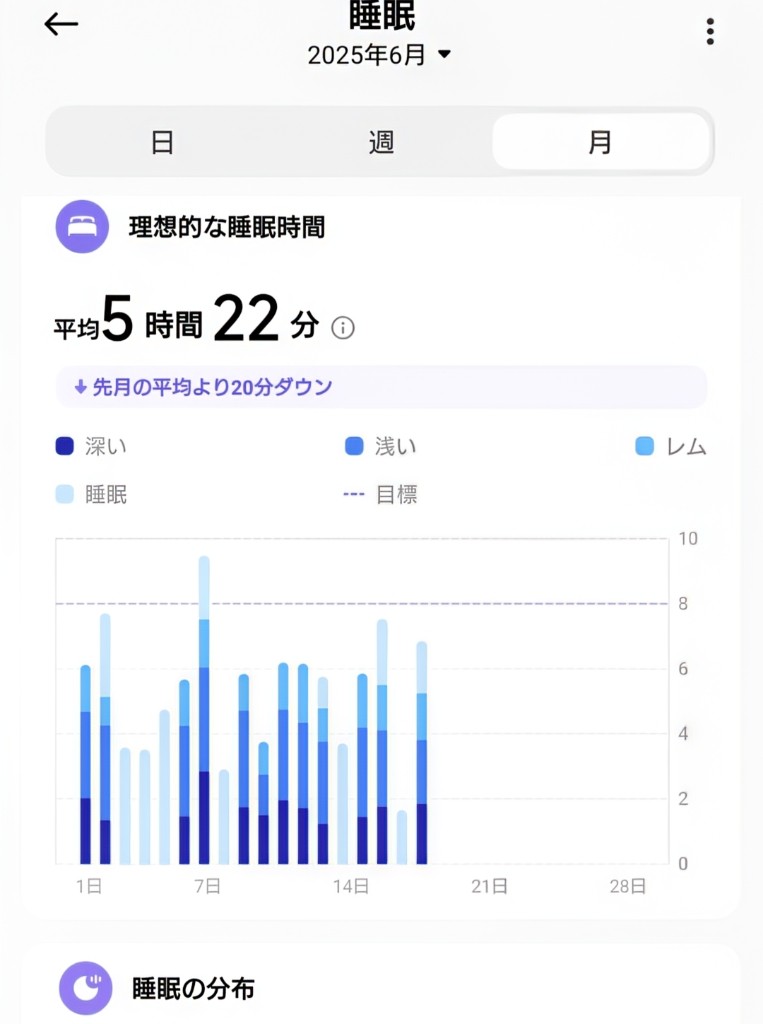Select the 月 tab
This screenshot has width=763, height=1024.
pyautogui.click(x=600, y=142)
